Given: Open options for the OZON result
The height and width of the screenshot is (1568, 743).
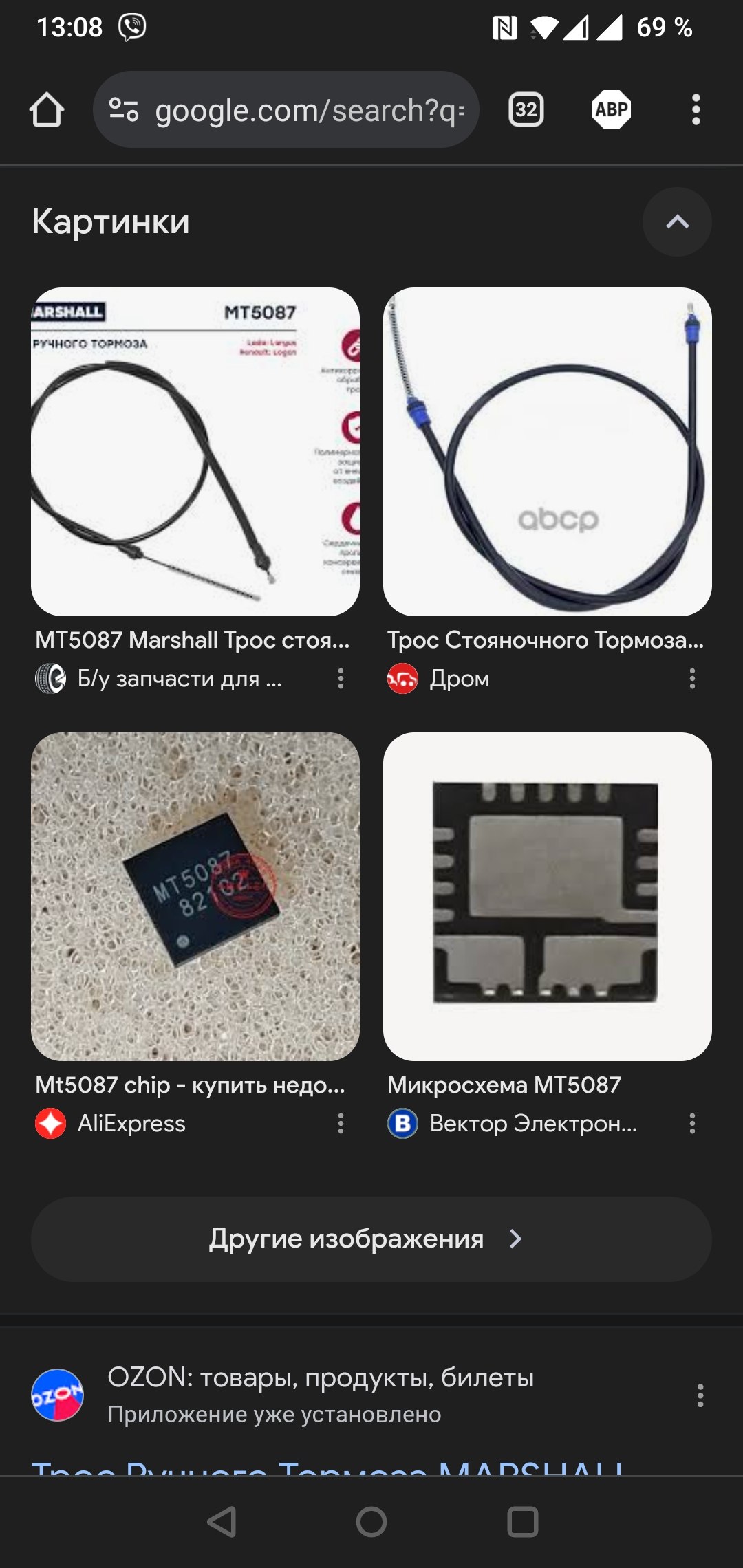Looking at the screenshot, I should (700, 1395).
